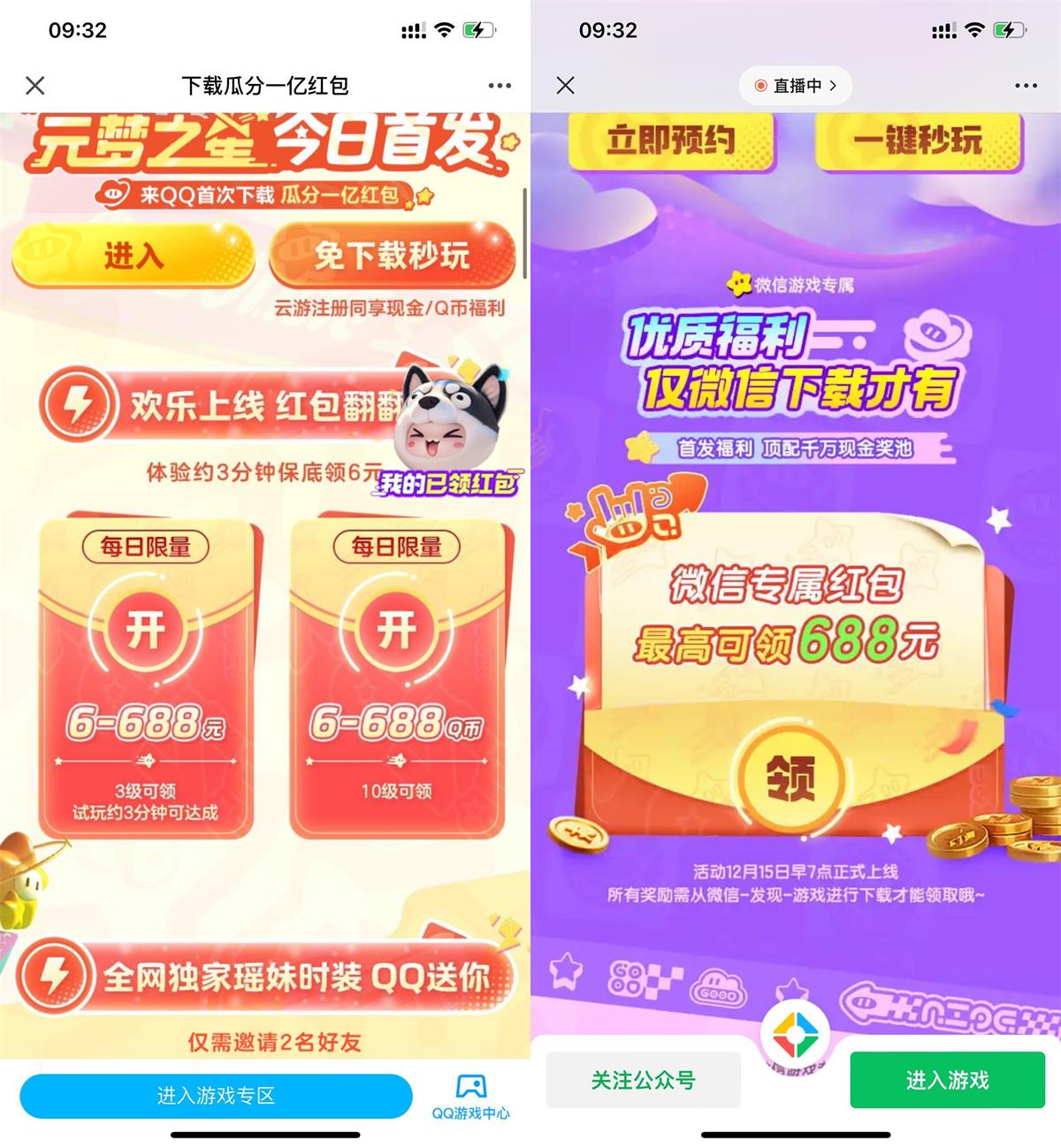
Task: Tap 关注公众号 to follow account
Action: click(x=643, y=1080)
